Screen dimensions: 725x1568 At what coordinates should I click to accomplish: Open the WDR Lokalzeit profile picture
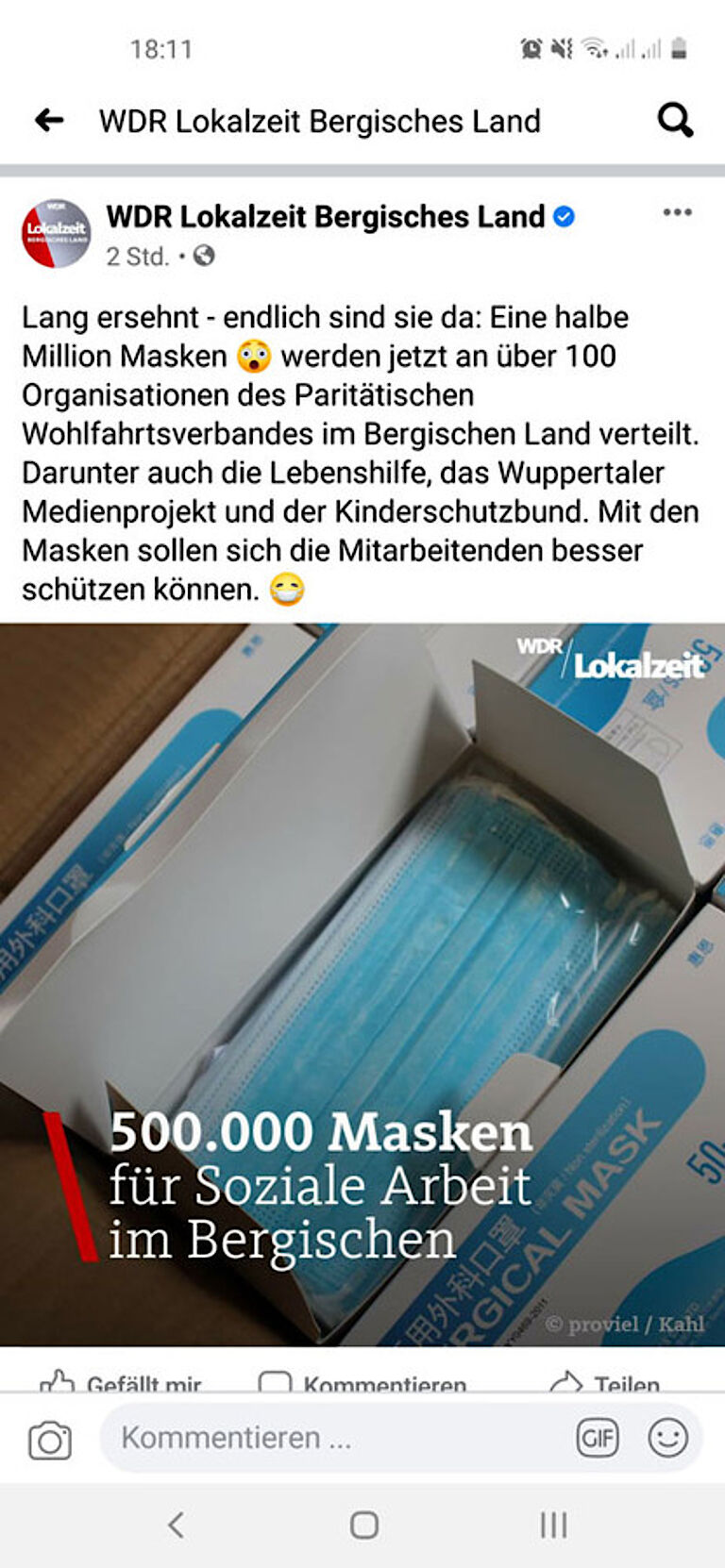click(x=56, y=233)
